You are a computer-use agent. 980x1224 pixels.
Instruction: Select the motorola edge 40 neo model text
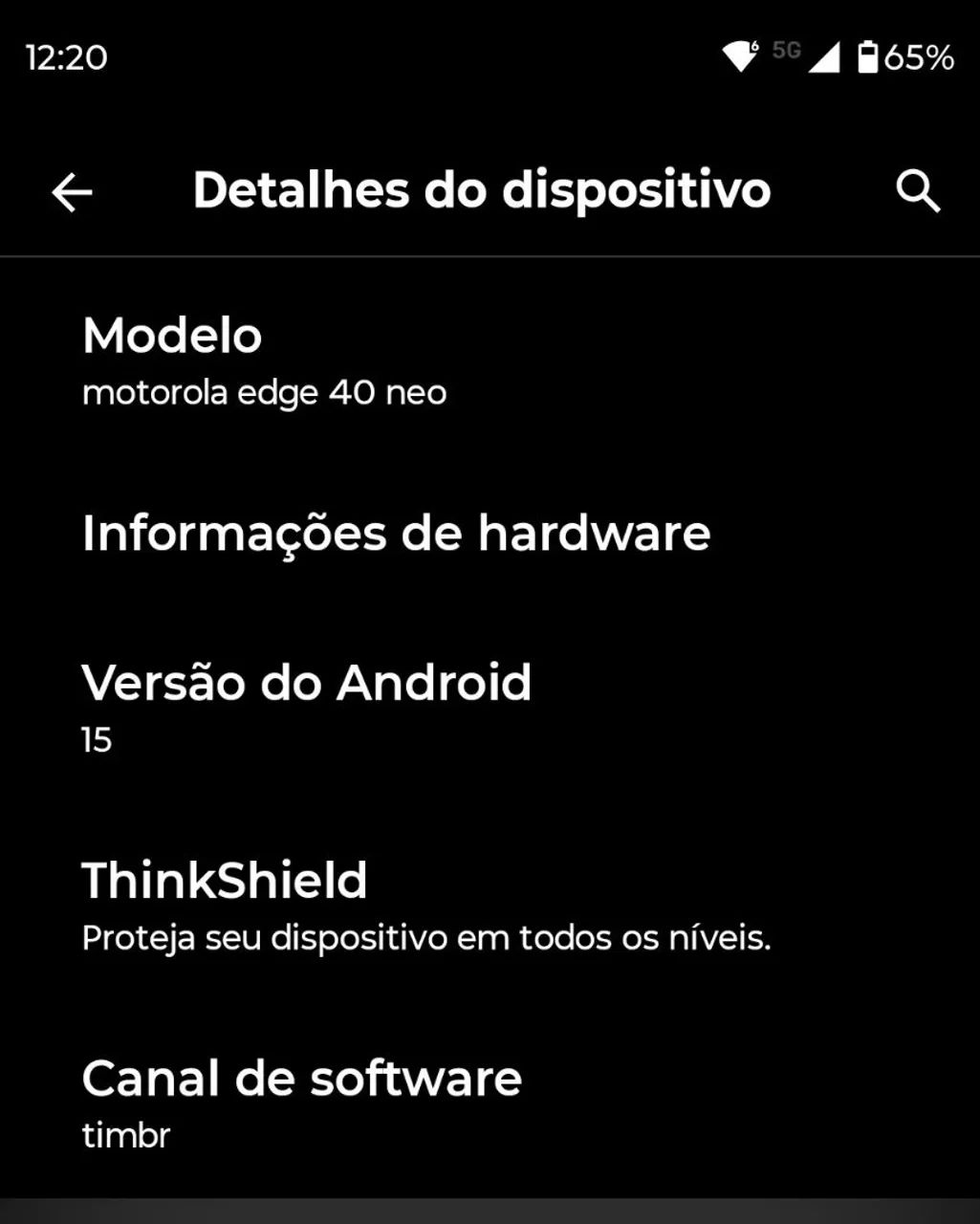click(265, 391)
